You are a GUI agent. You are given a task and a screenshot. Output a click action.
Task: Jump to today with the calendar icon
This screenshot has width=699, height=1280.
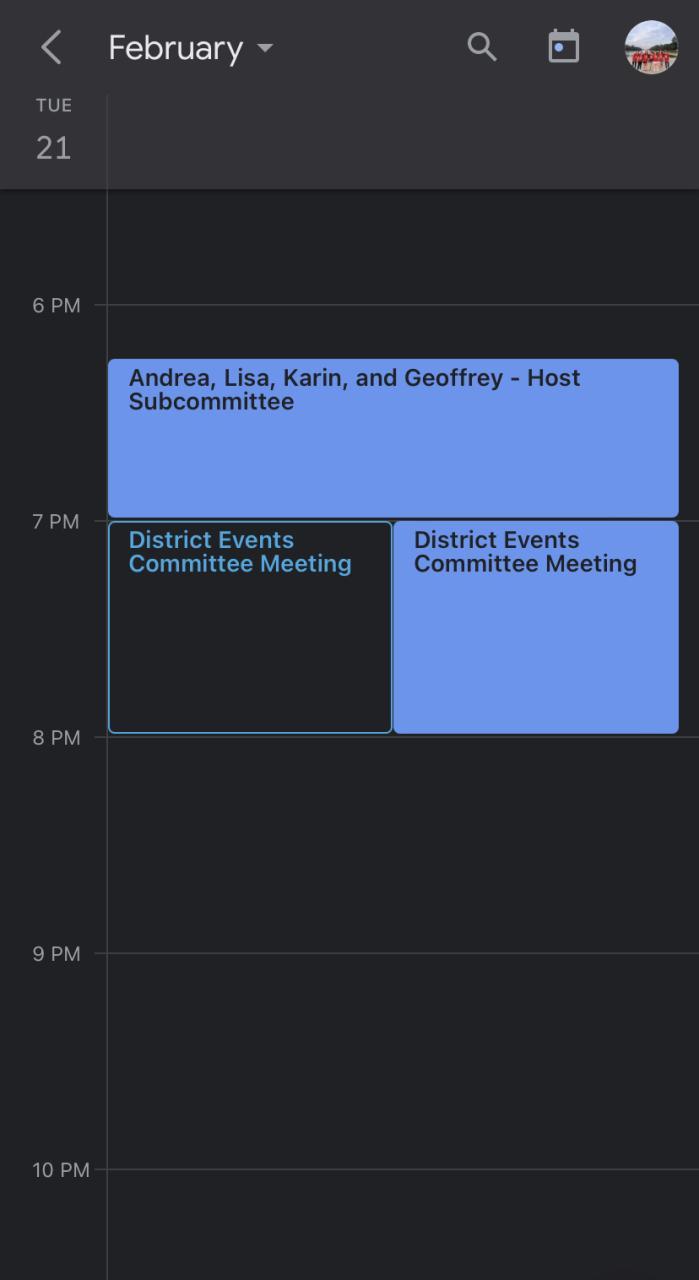pyautogui.click(x=564, y=47)
